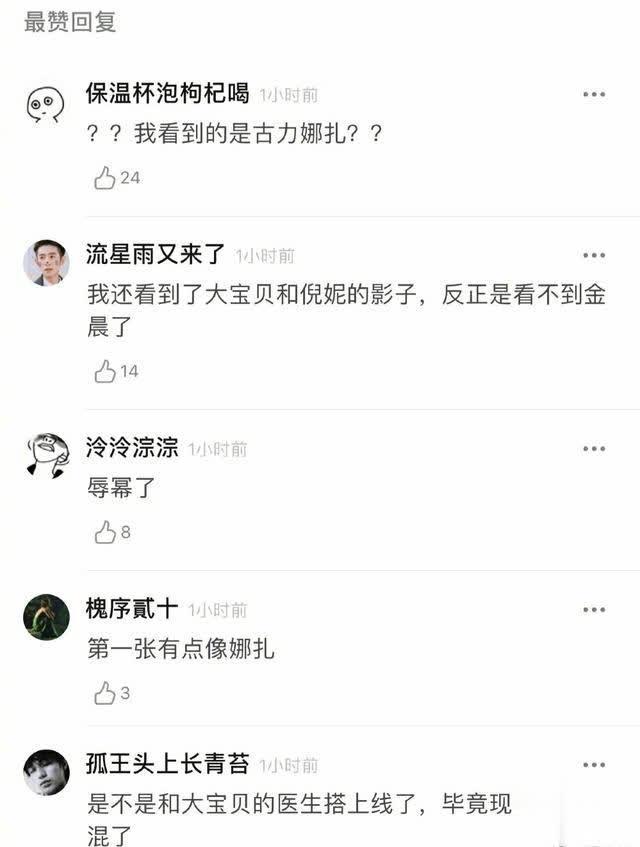
Task: Open more options for 流星雨又来了's comment
Action: [x=594, y=255]
